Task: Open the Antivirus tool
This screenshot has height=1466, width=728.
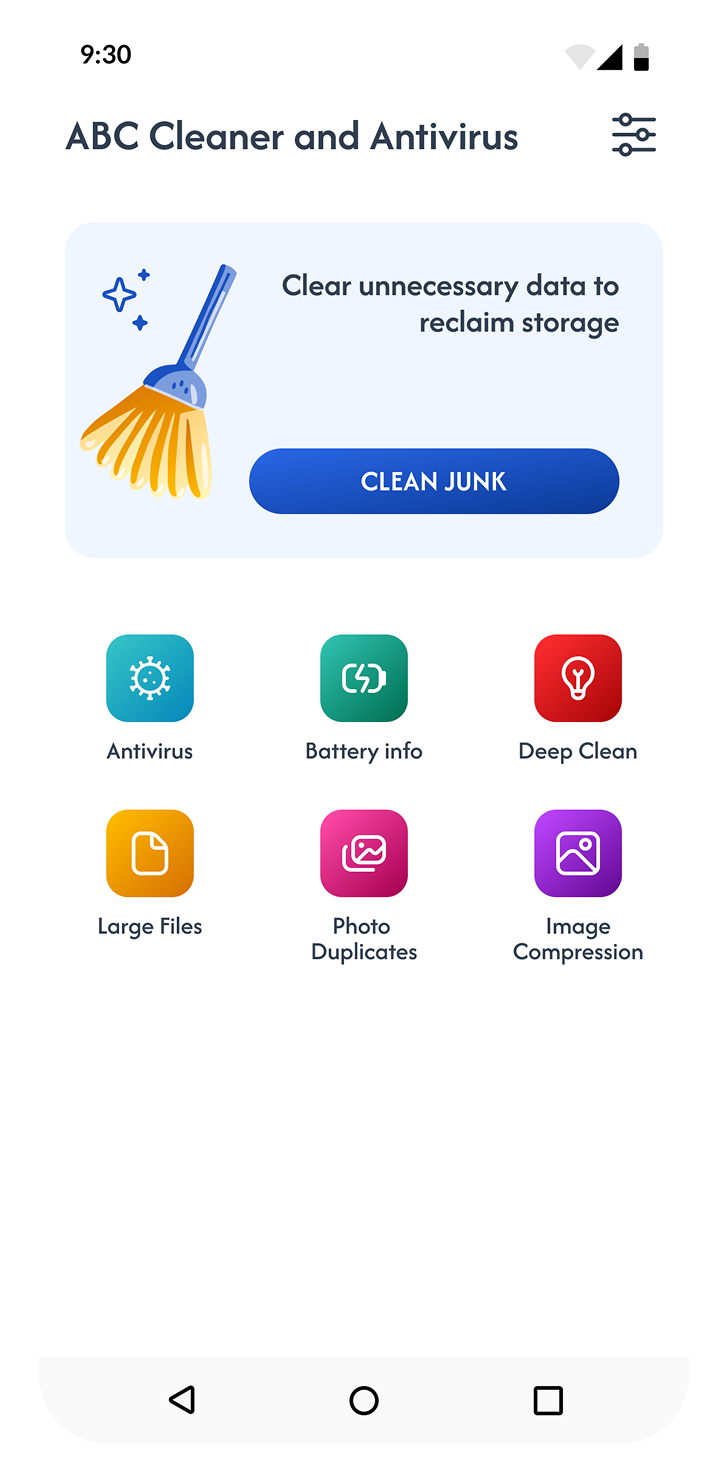Action: (150, 678)
